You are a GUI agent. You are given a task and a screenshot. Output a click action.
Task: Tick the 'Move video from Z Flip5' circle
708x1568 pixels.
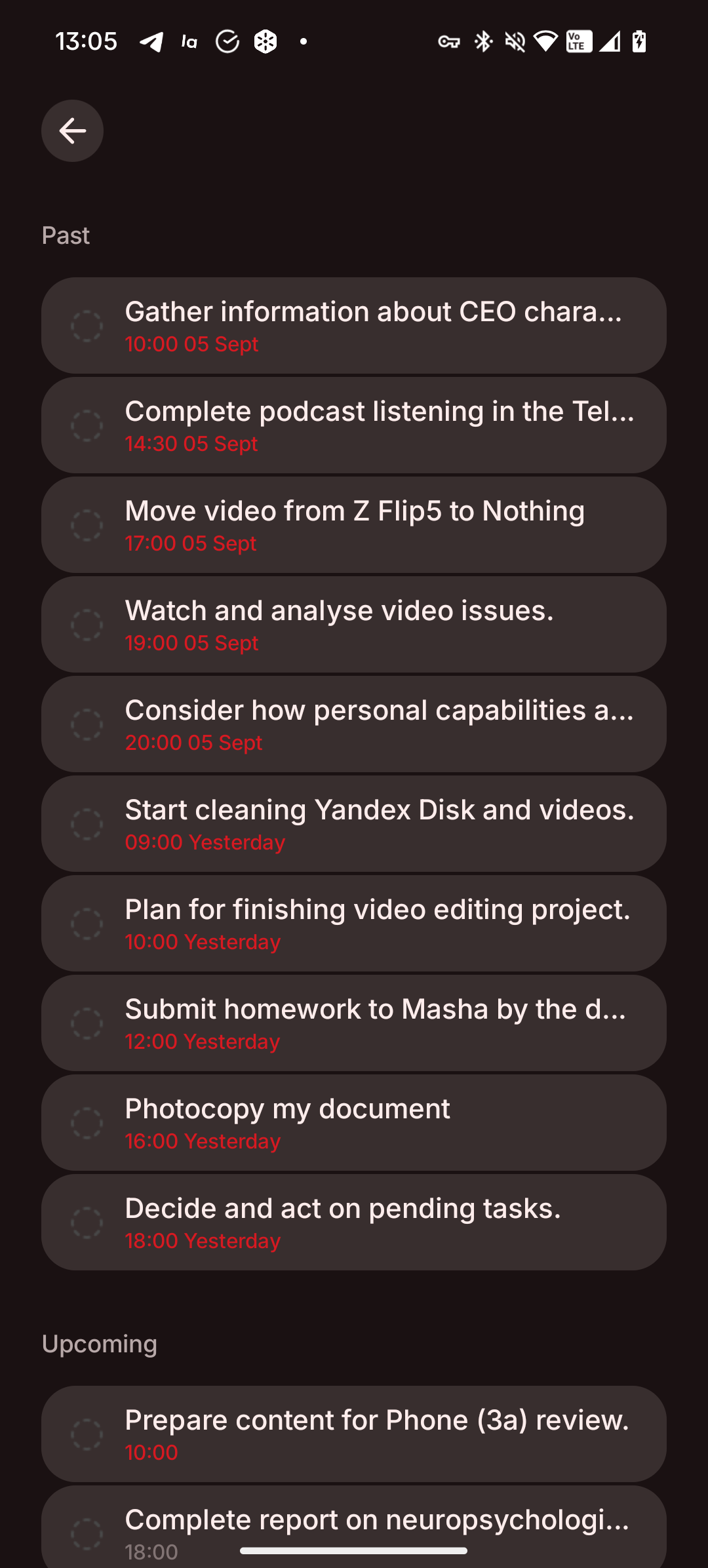(x=87, y=526)
